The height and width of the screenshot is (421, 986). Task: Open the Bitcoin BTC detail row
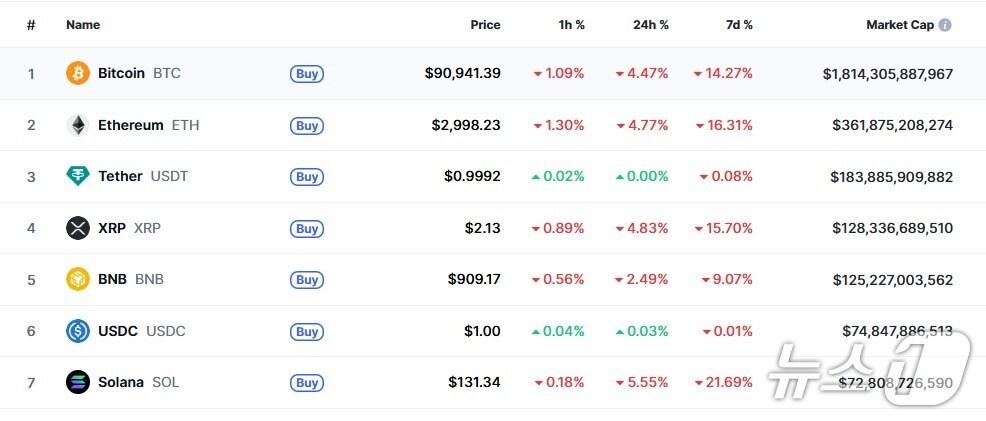[x=121, y=74]
